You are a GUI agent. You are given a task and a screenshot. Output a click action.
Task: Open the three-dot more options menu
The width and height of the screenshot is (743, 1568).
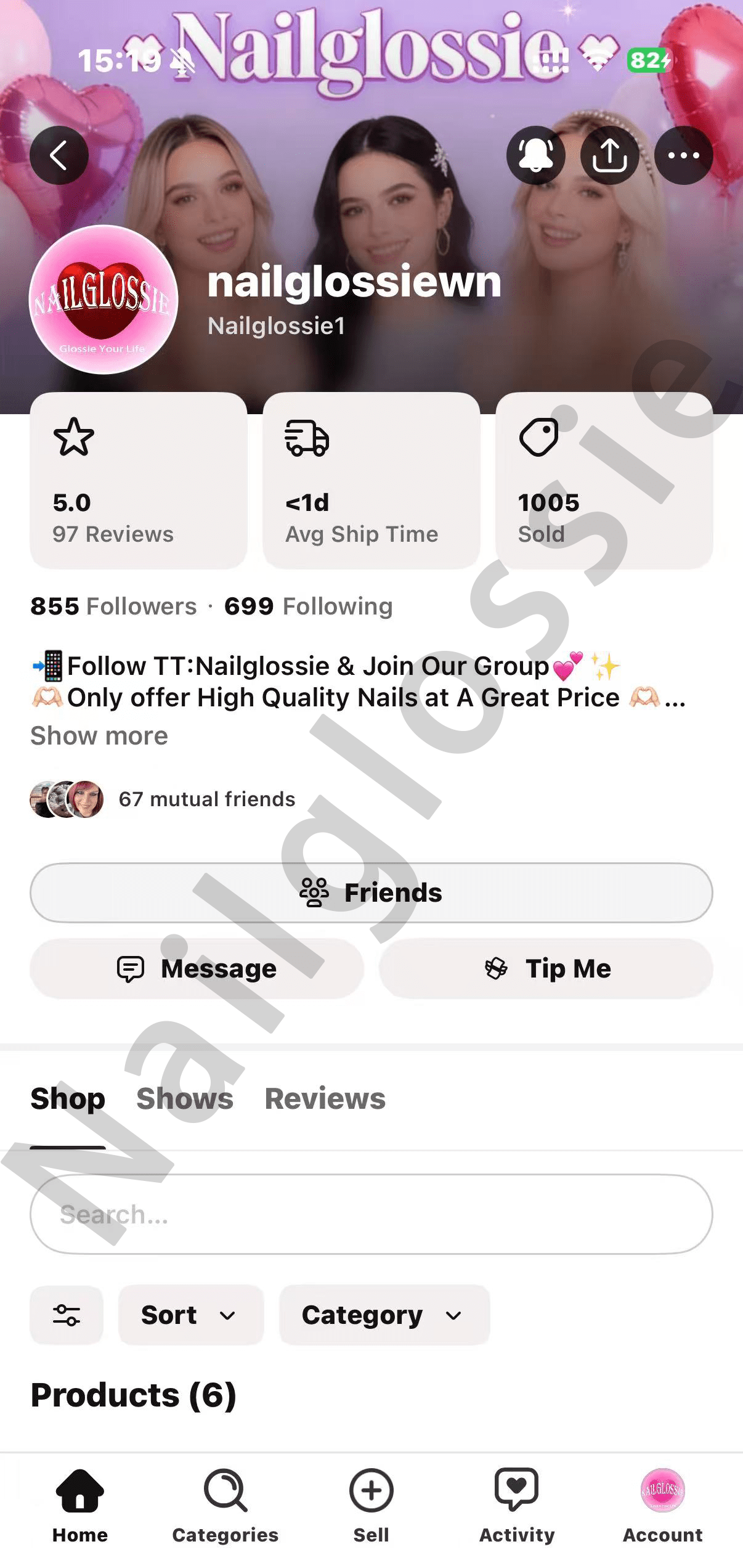click(683, 155)
